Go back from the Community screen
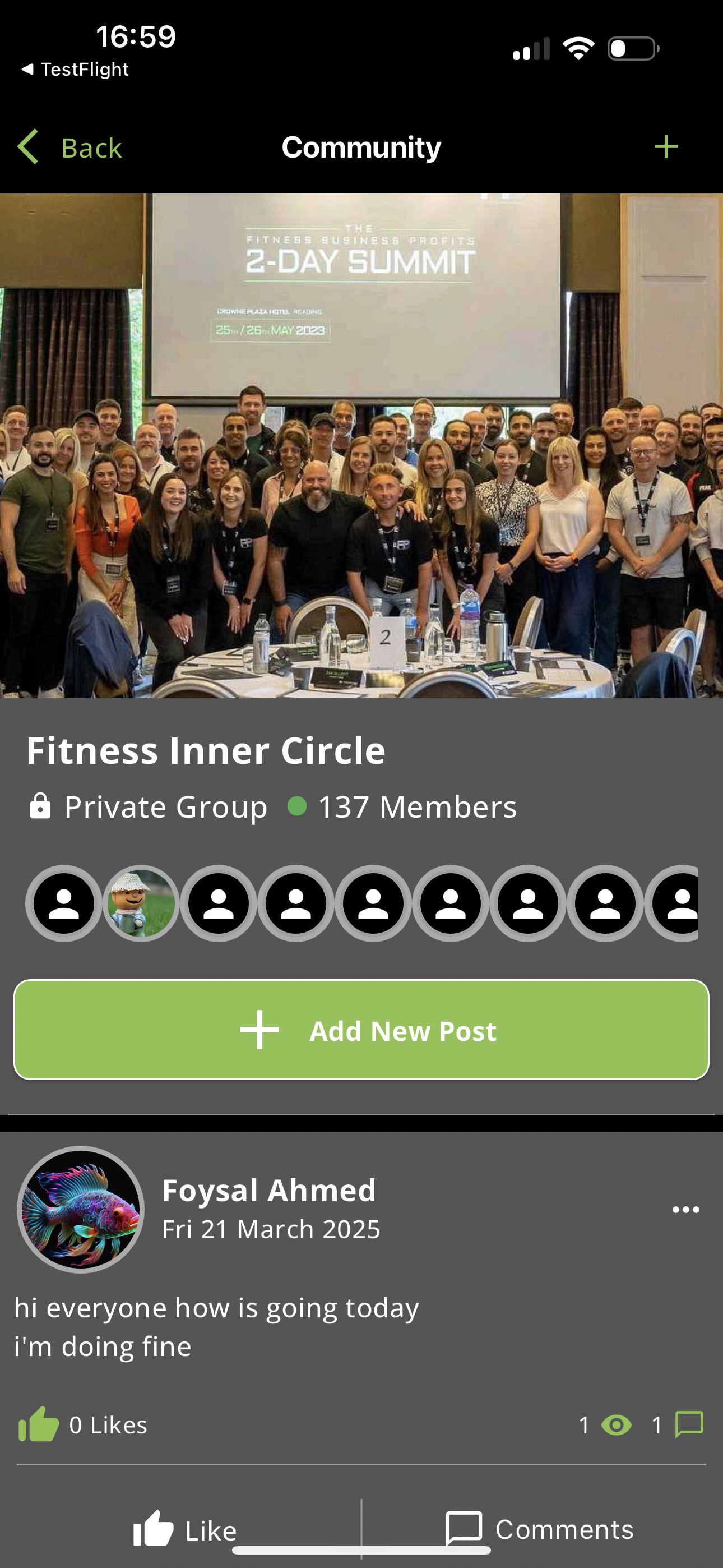Image resolution: width=723 pixels, height=1568 pixels. [x=69, y=147]
